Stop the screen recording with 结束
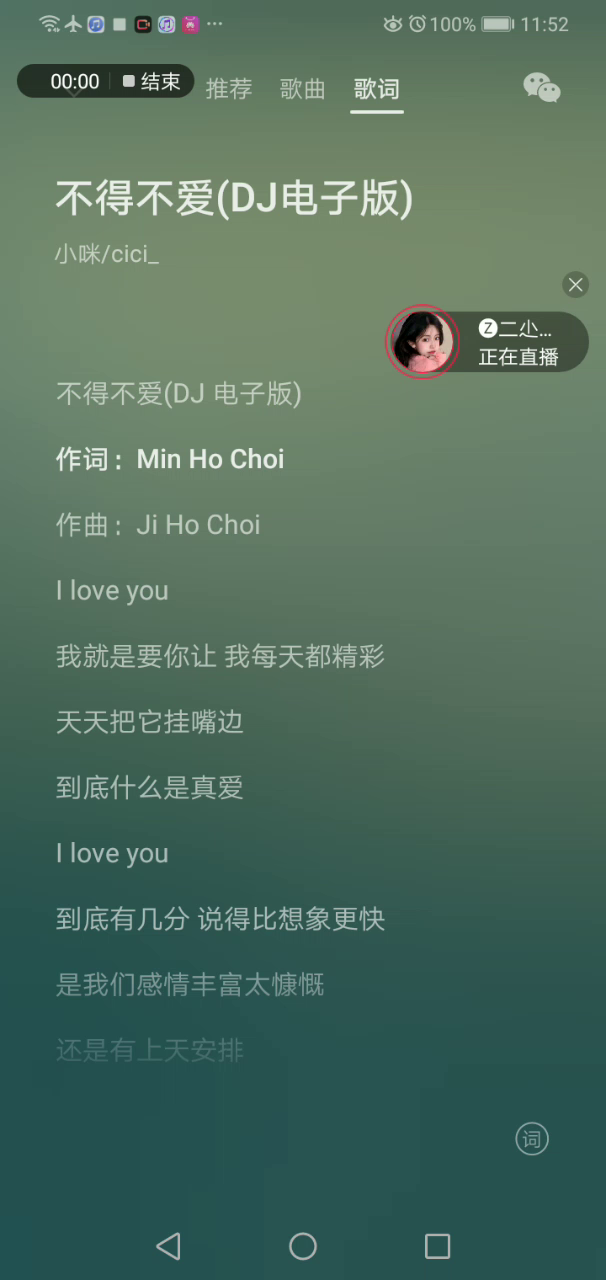Image resolution: width=606 pixels, height=1280 pixels. click(152, 82)
